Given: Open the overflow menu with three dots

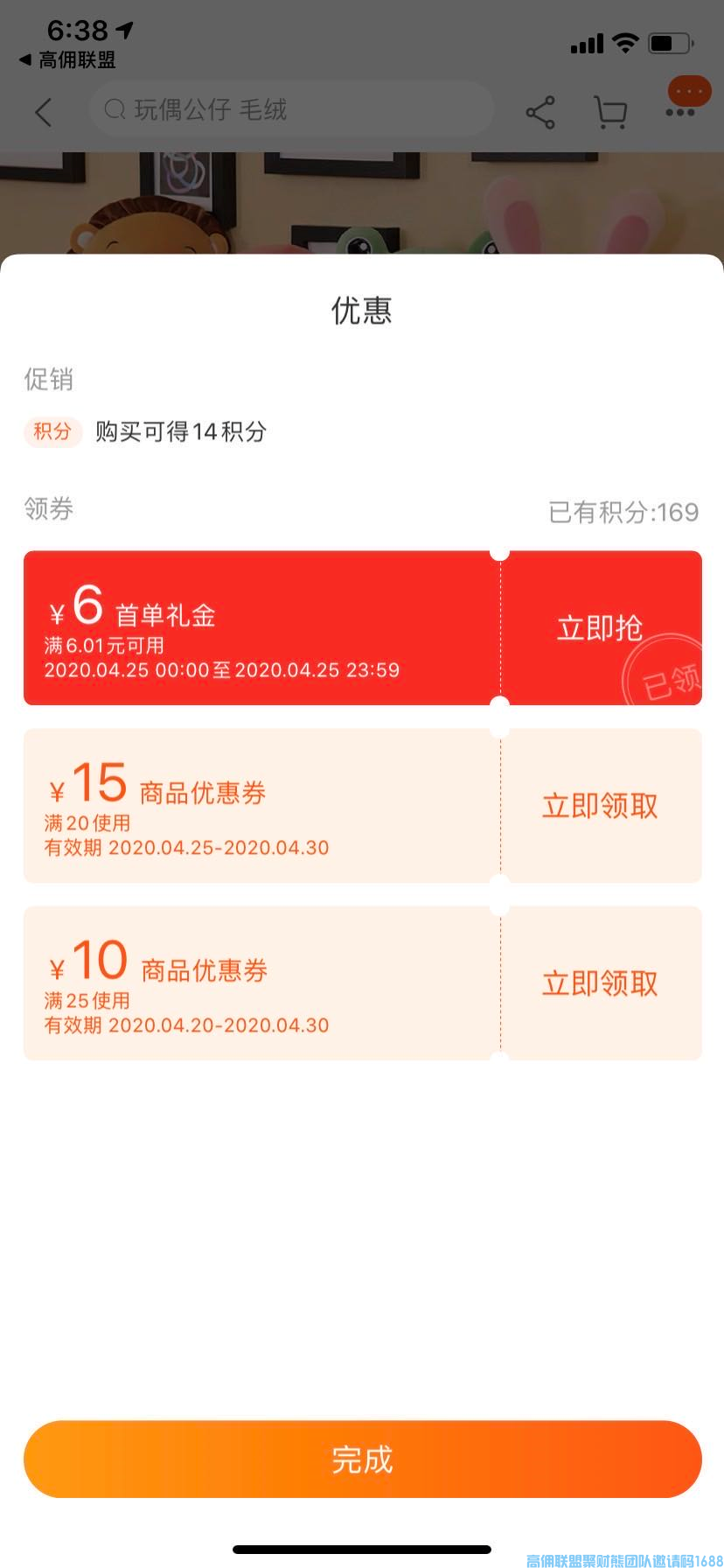Looking at the screenshot, I should click(x=680, y=112).
